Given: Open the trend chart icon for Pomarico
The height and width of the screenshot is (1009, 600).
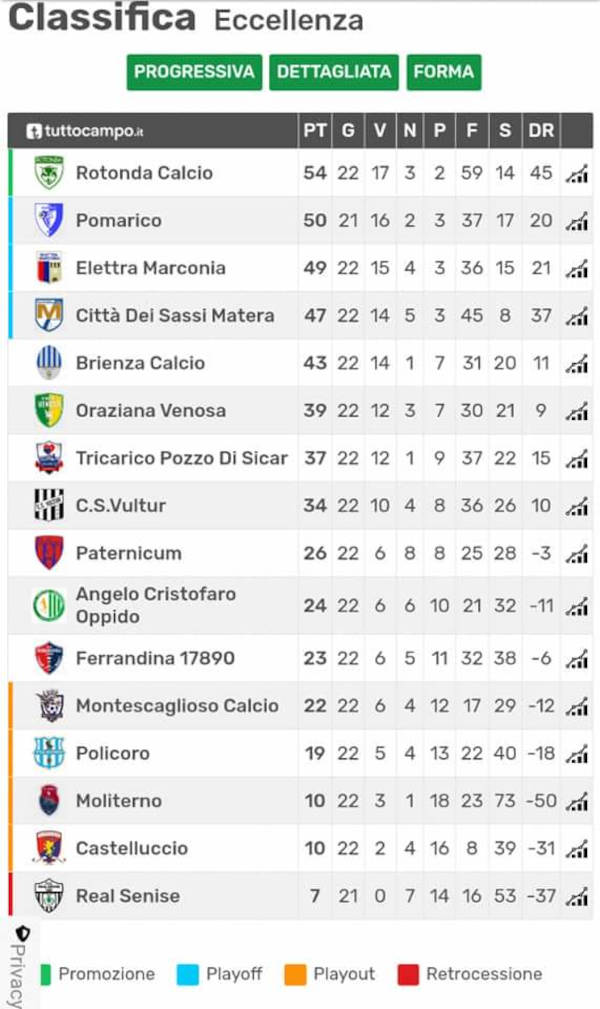Looking at the screenshot, I should pos(577,221).
